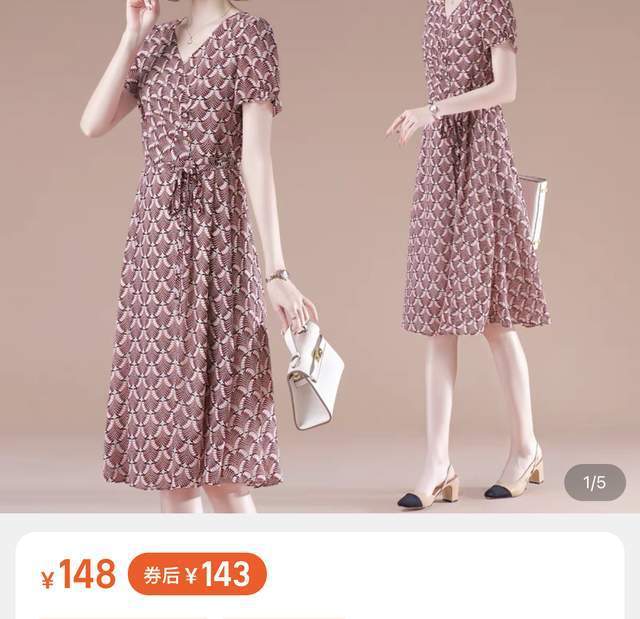Tap the 券后 ¥143 coupon price pill
Image resolution: width=640 pixels, height=619 pixels.
pos(197,574)
